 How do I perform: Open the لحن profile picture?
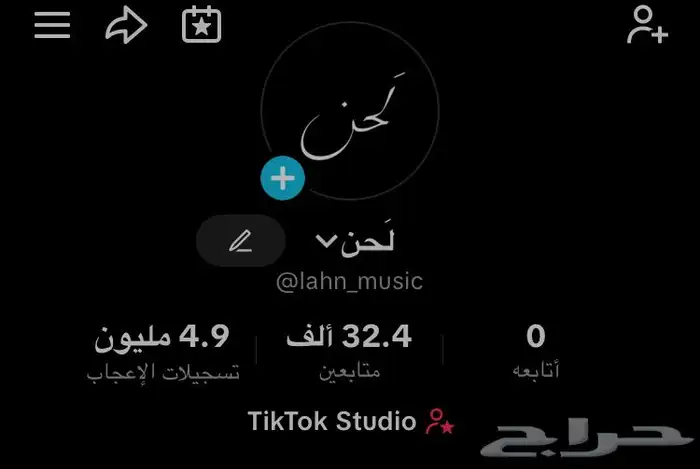point(350,120)
